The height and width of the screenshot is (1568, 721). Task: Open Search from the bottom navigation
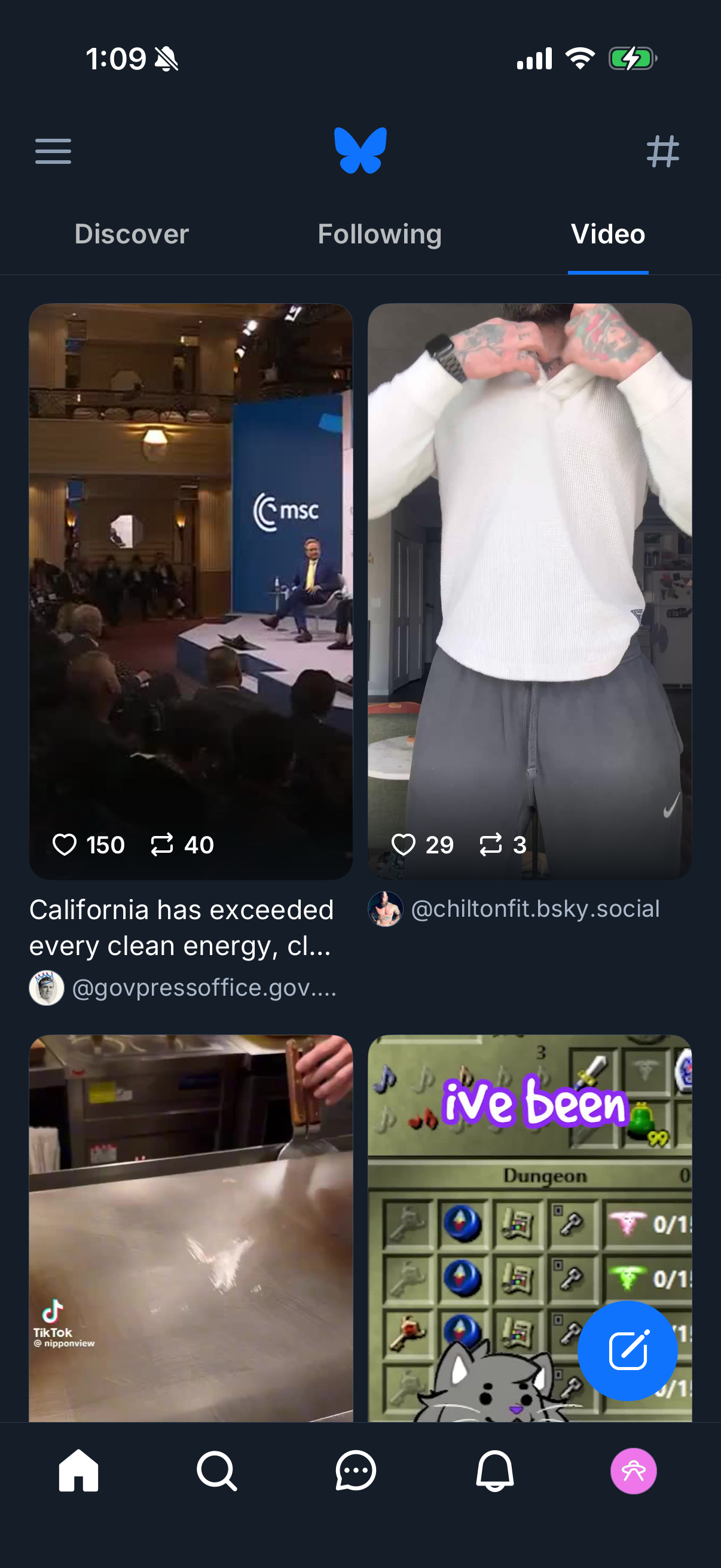pyautogui.click(x=216, y=1472)
